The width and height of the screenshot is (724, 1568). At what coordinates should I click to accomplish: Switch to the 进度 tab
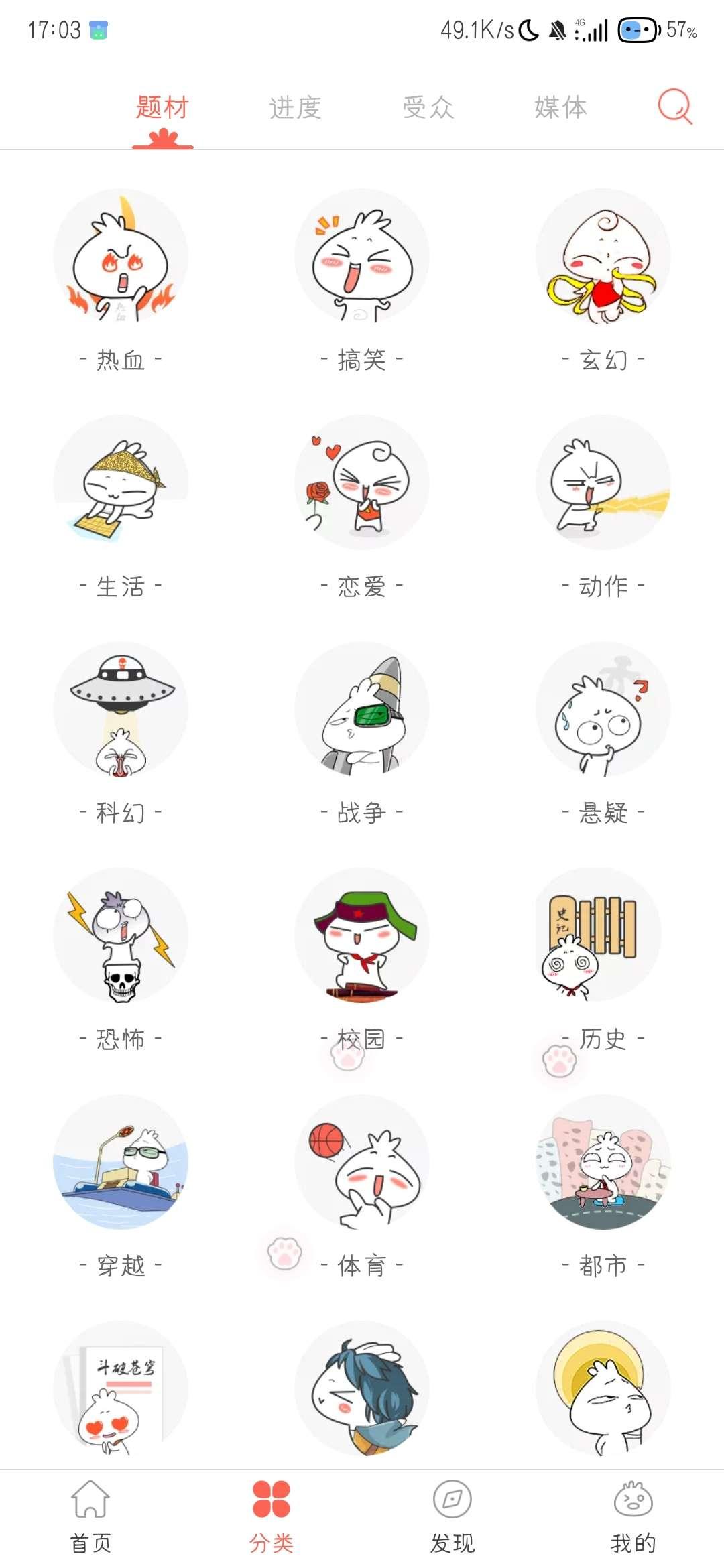tap(296, 107)
